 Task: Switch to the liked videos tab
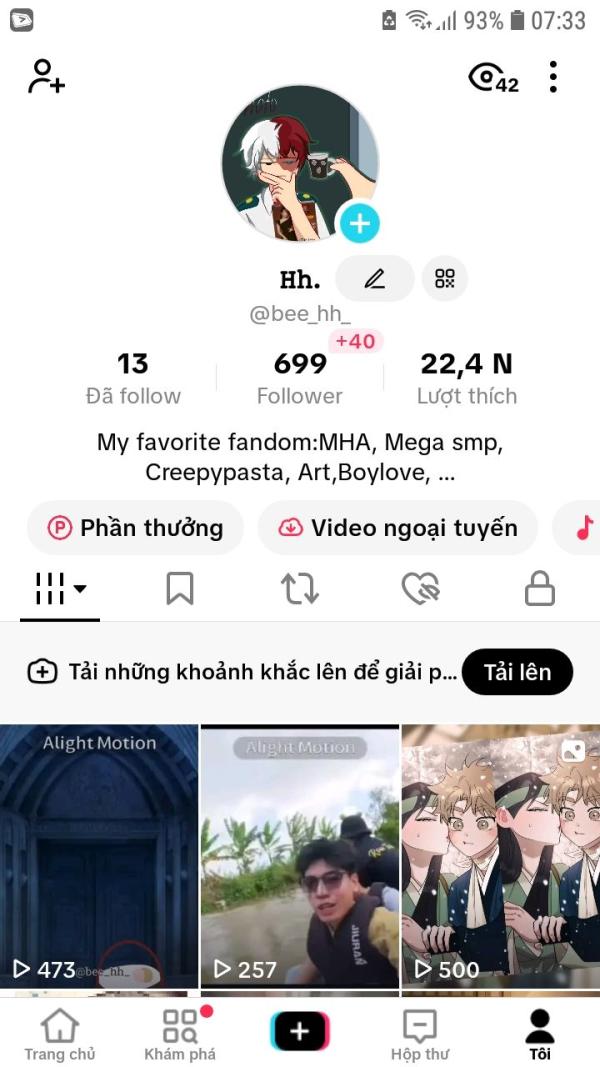(420, 589)
